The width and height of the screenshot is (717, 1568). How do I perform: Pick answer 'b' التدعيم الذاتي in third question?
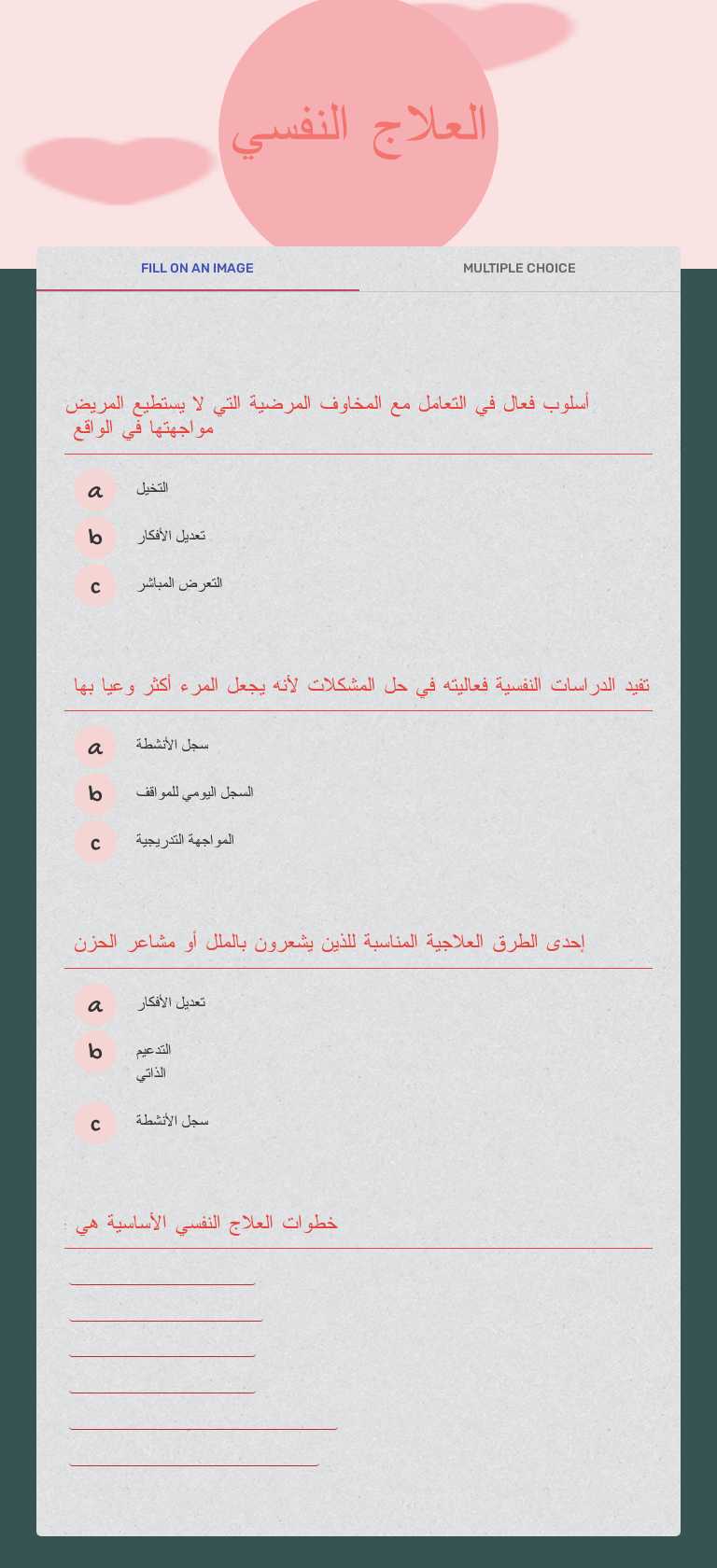pyautogui.click(x=94, y=1053)
